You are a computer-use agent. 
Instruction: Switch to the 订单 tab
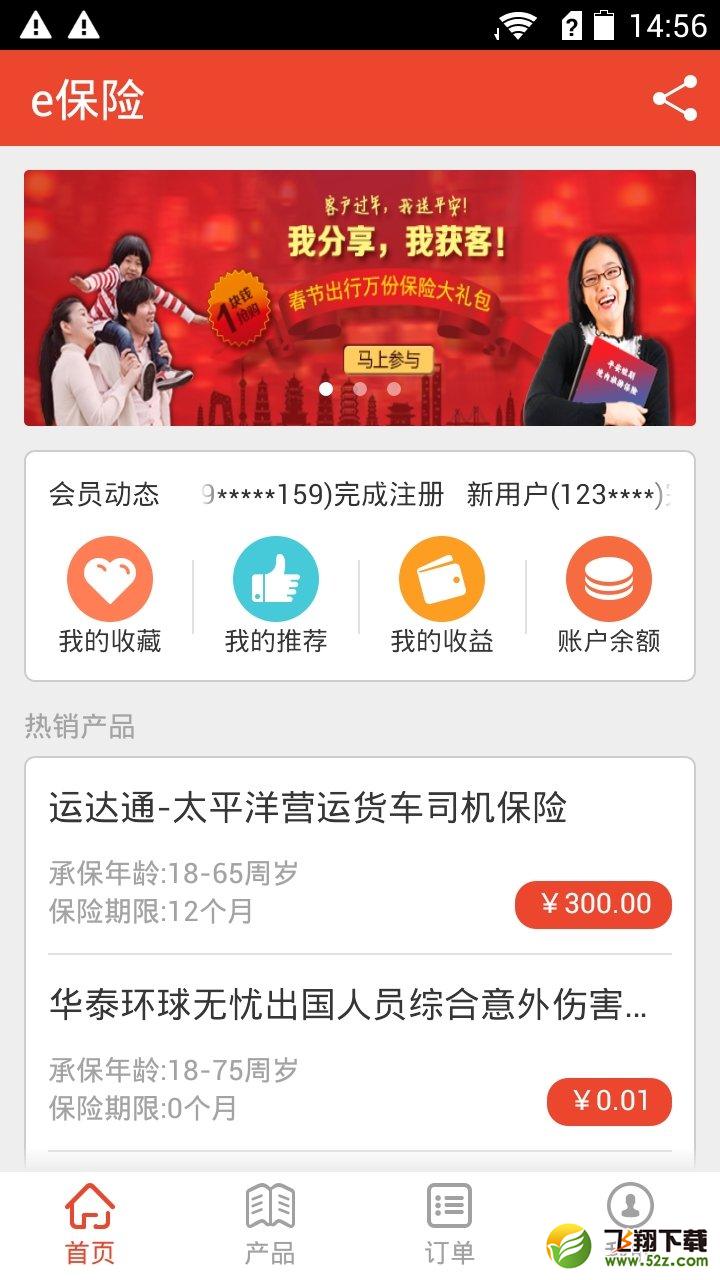tap(449, 1224)
